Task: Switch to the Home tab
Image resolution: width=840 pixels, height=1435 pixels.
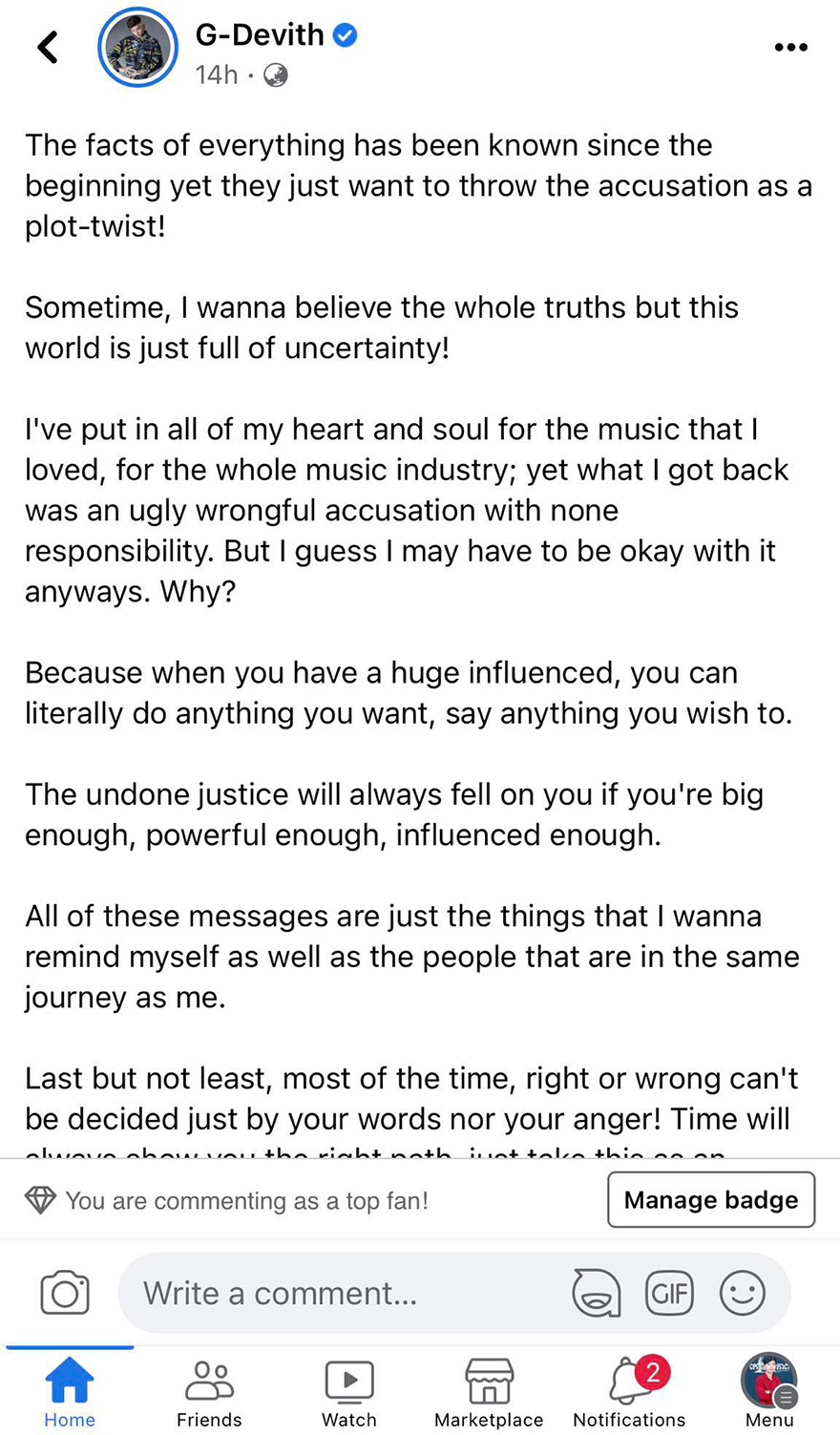Action: (x=70, y=1392)
